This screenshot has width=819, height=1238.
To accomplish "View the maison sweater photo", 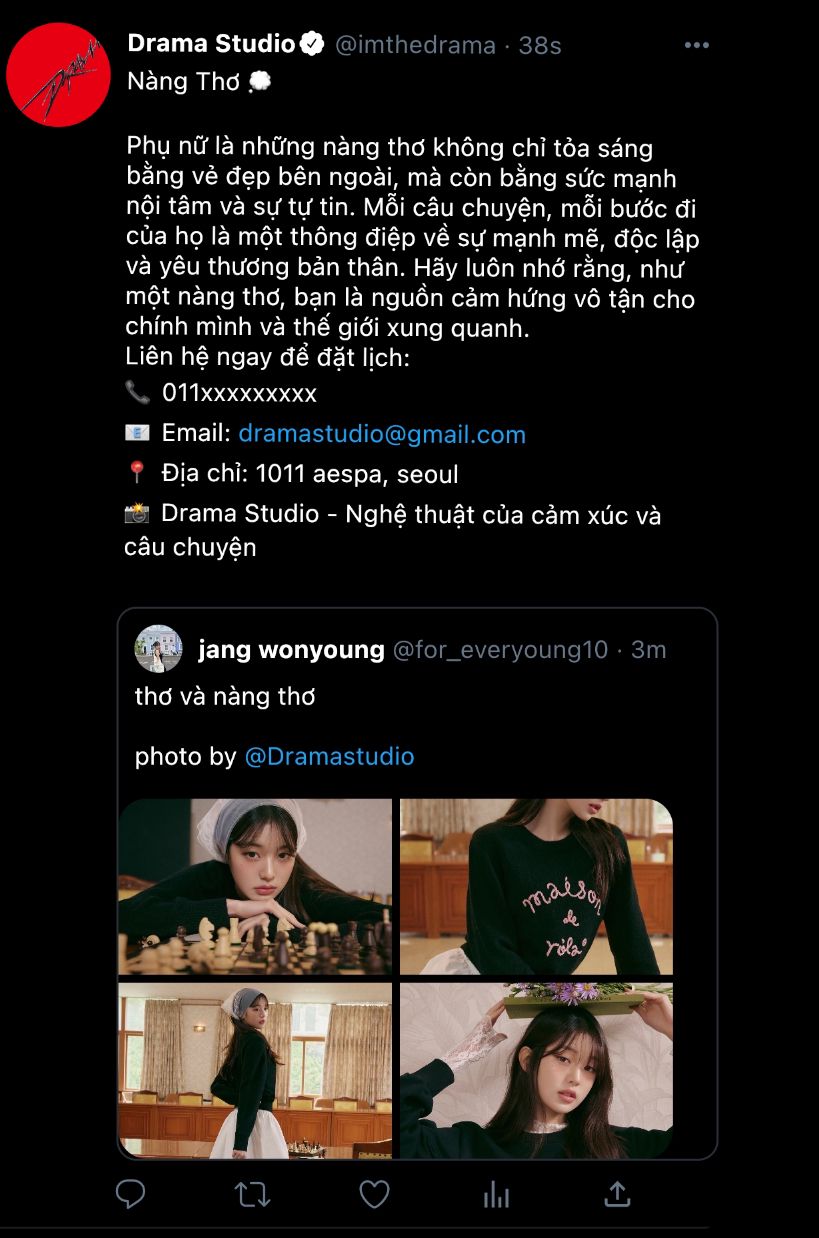I will [536, 886].
